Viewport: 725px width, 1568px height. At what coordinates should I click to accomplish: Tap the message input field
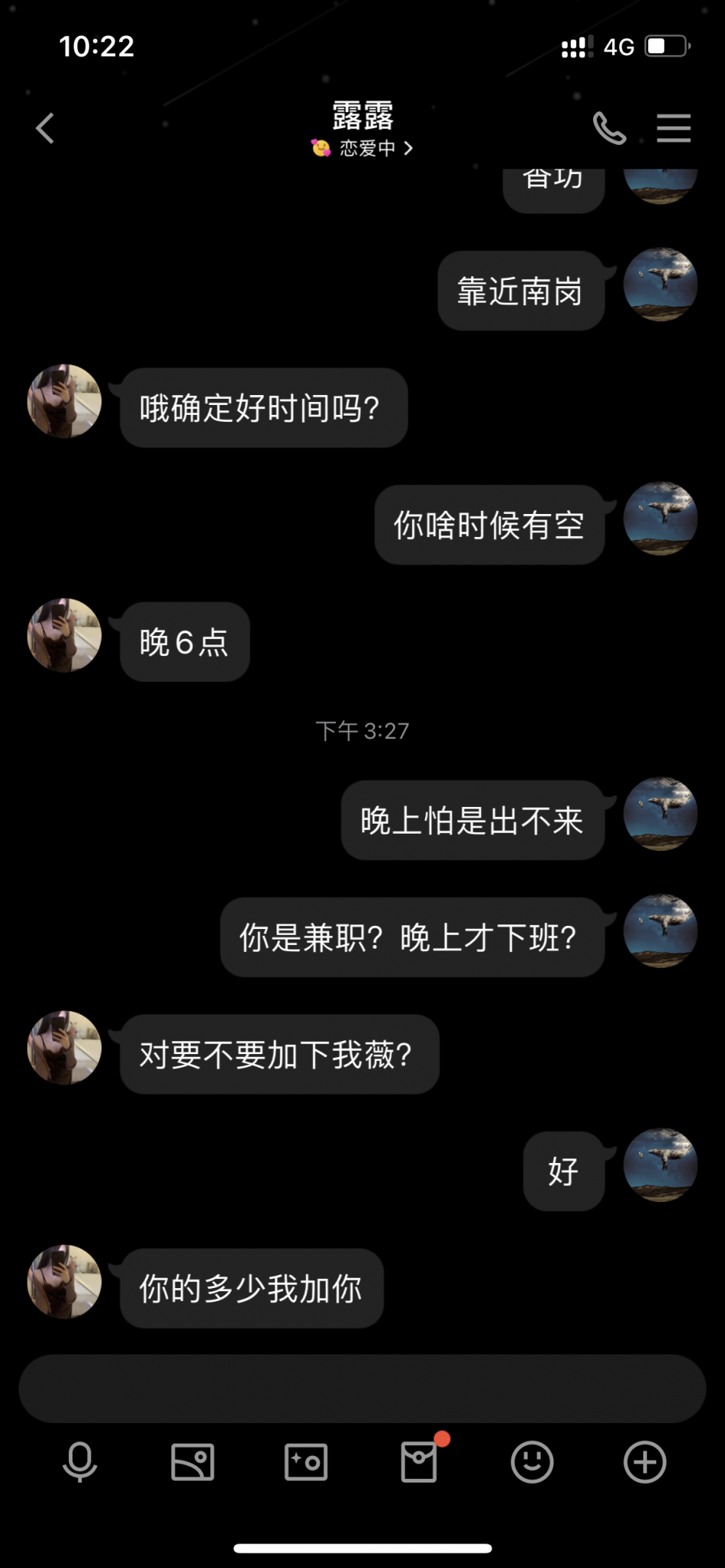coord(362,1389)
